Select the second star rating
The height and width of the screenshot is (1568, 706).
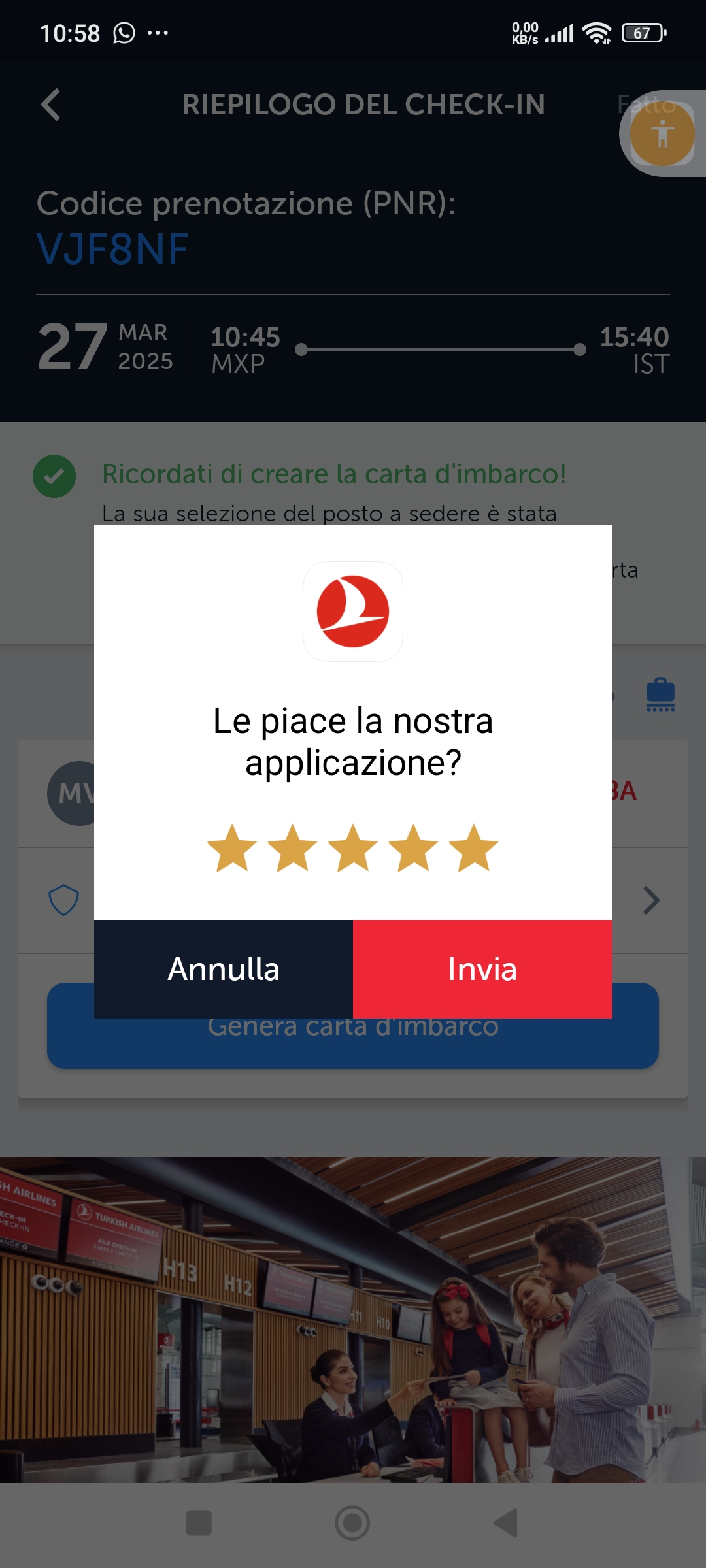(292, 848)
